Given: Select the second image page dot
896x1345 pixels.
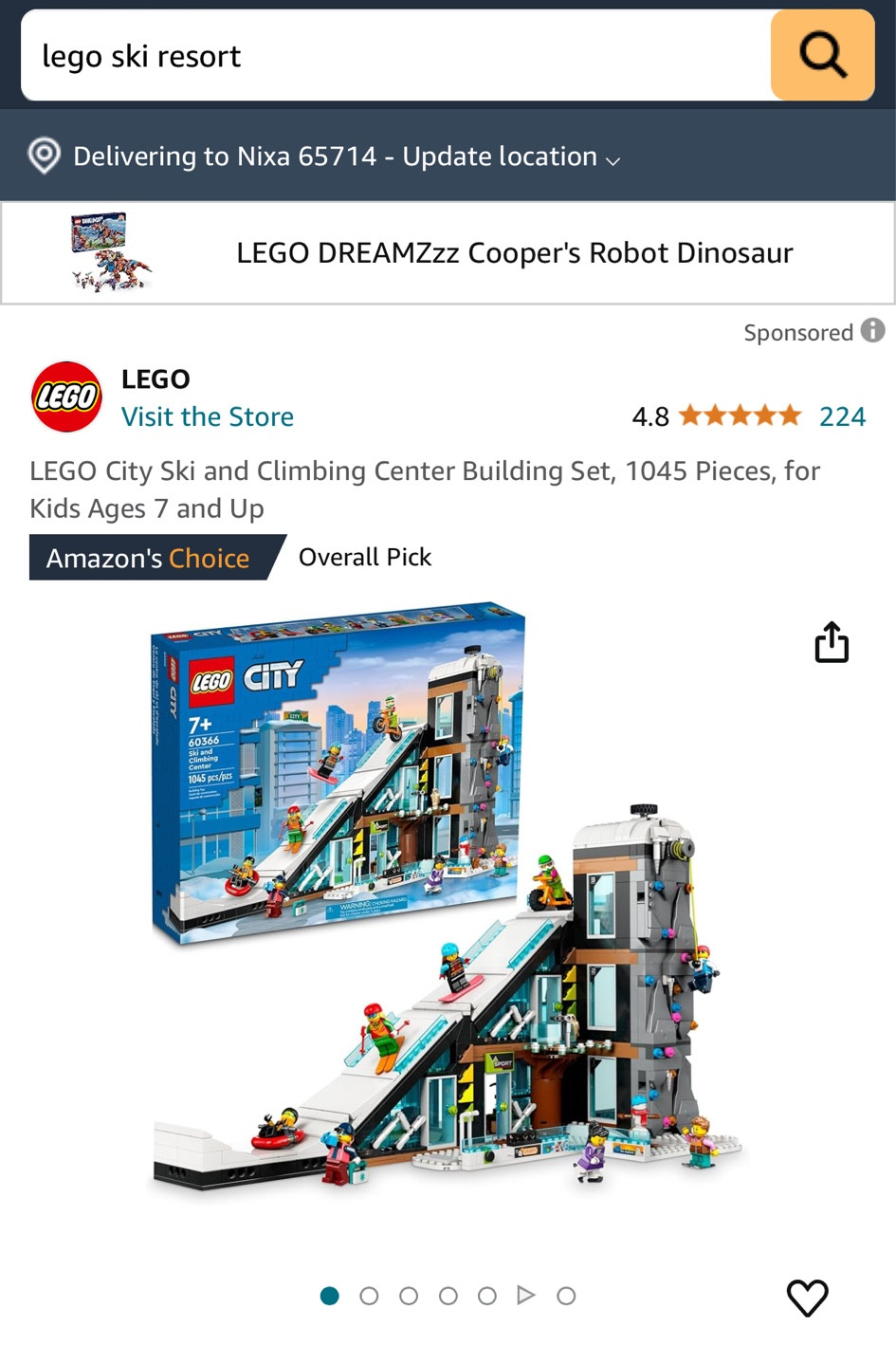Looking at the screenshot, I should click(369, 1296).
